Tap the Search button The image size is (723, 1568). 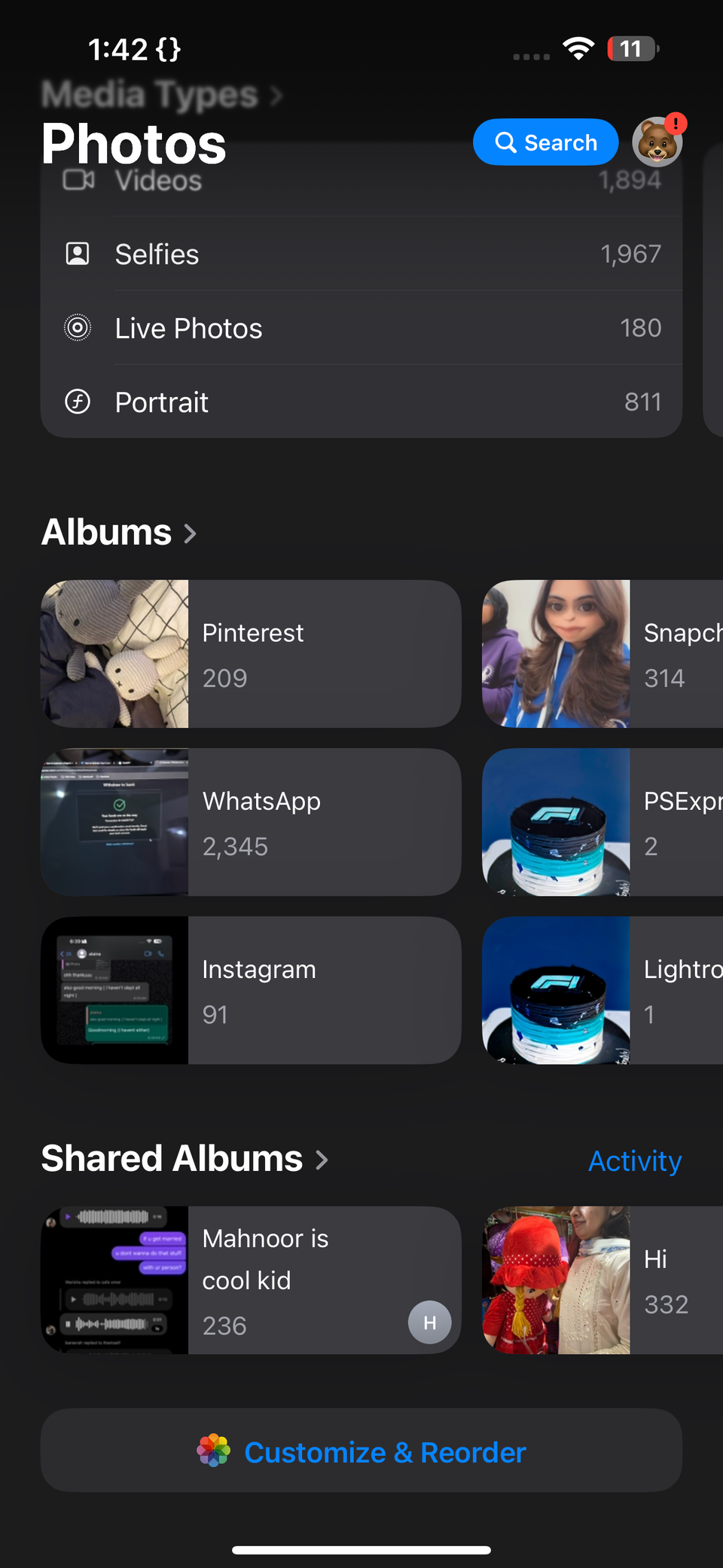click(545, 142)
